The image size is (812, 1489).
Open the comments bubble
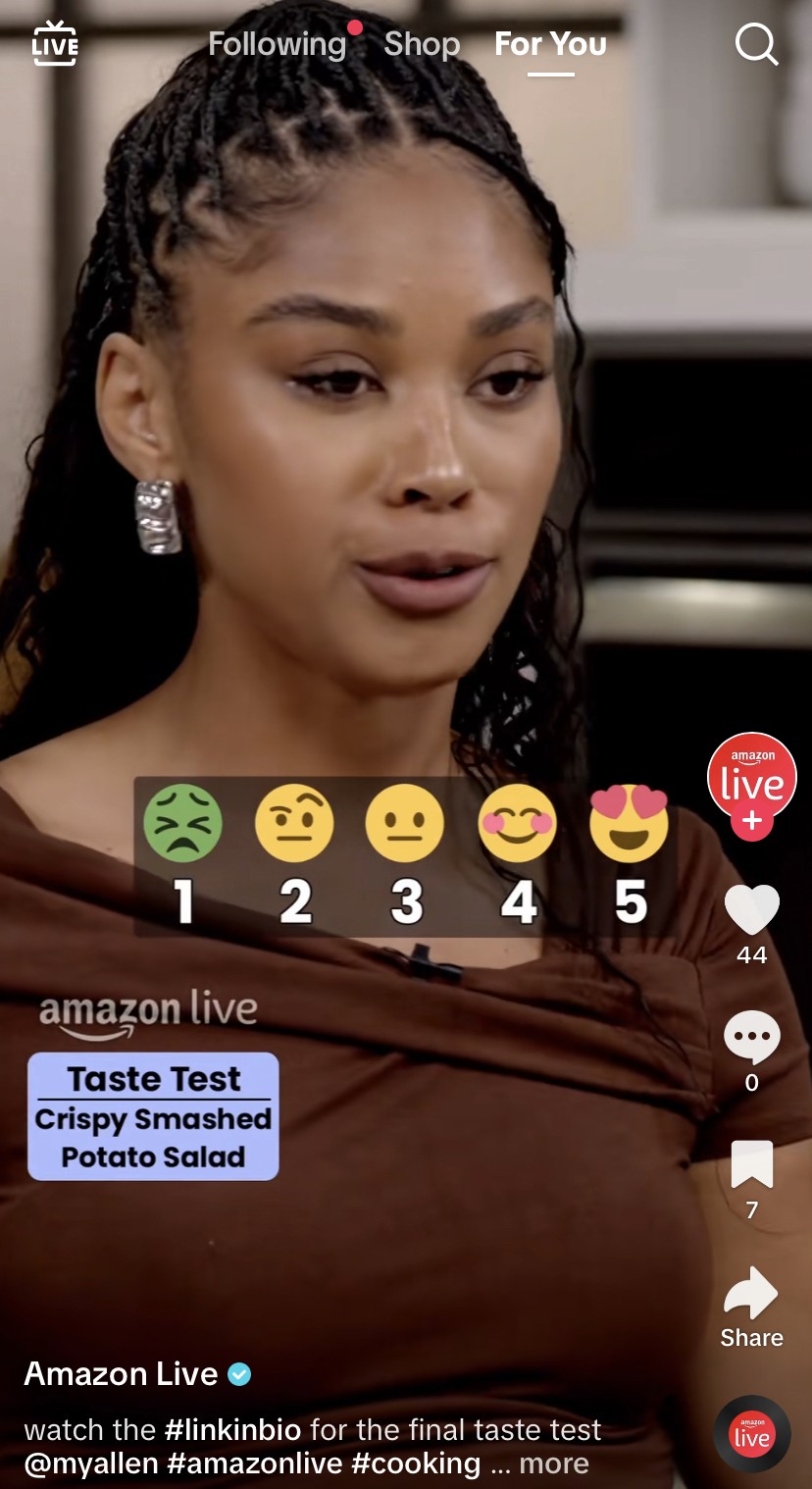click(751, 1037)
